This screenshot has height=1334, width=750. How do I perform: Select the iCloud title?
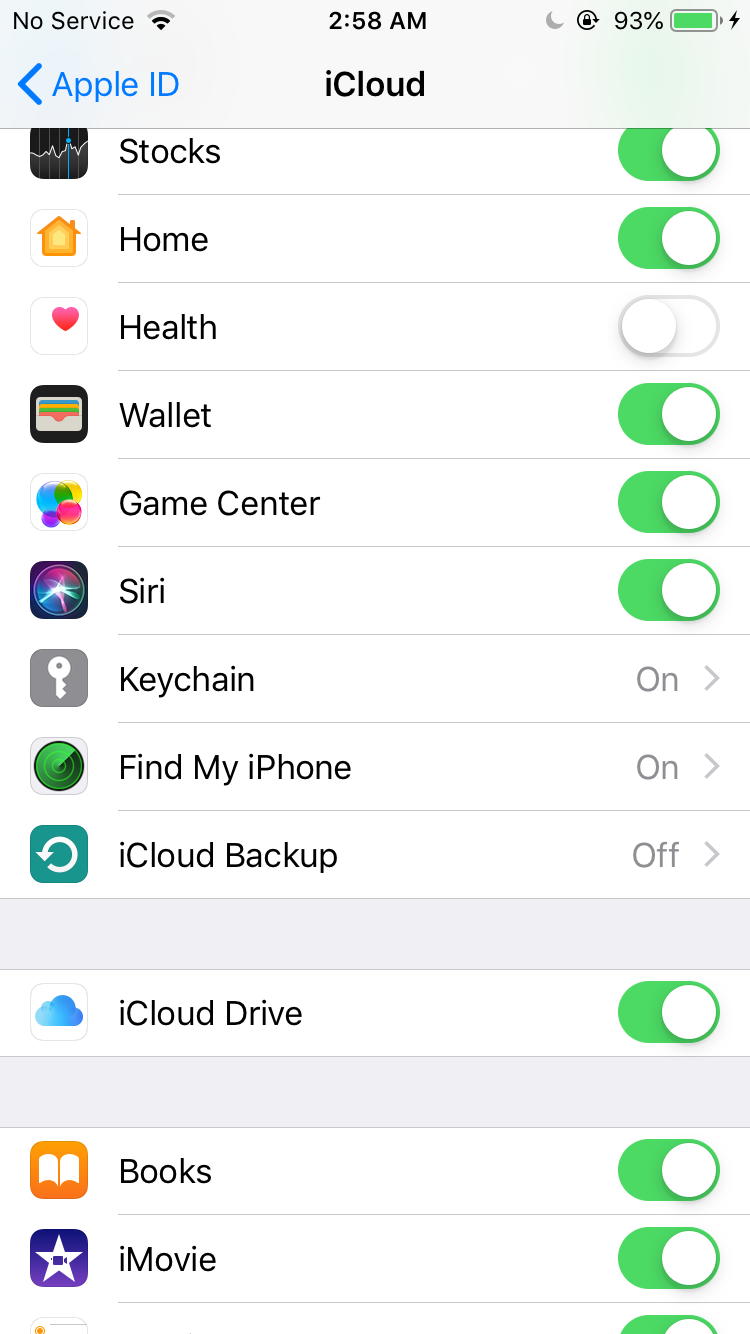tap(374, 85)
